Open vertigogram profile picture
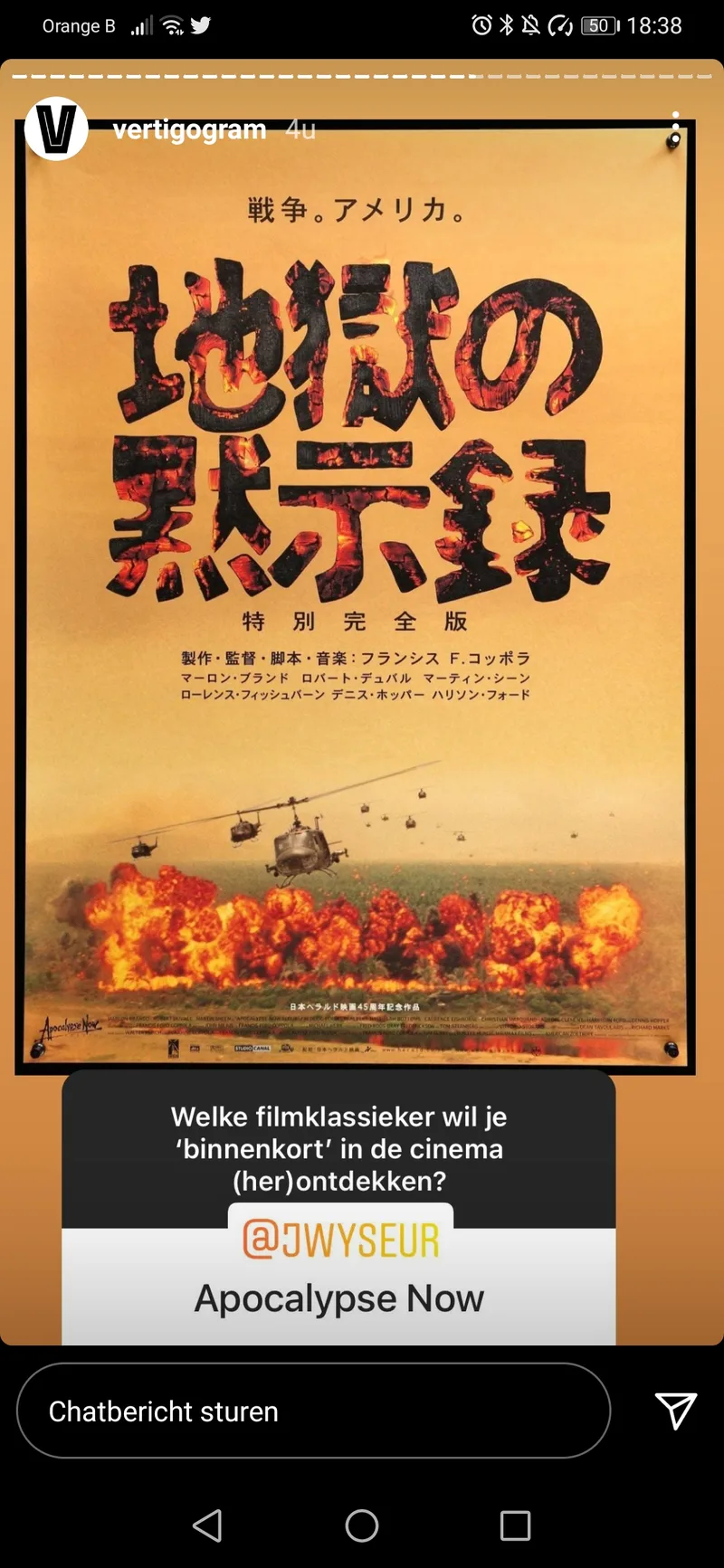This screenshot has height=1568, width=724. pos(56,128)
